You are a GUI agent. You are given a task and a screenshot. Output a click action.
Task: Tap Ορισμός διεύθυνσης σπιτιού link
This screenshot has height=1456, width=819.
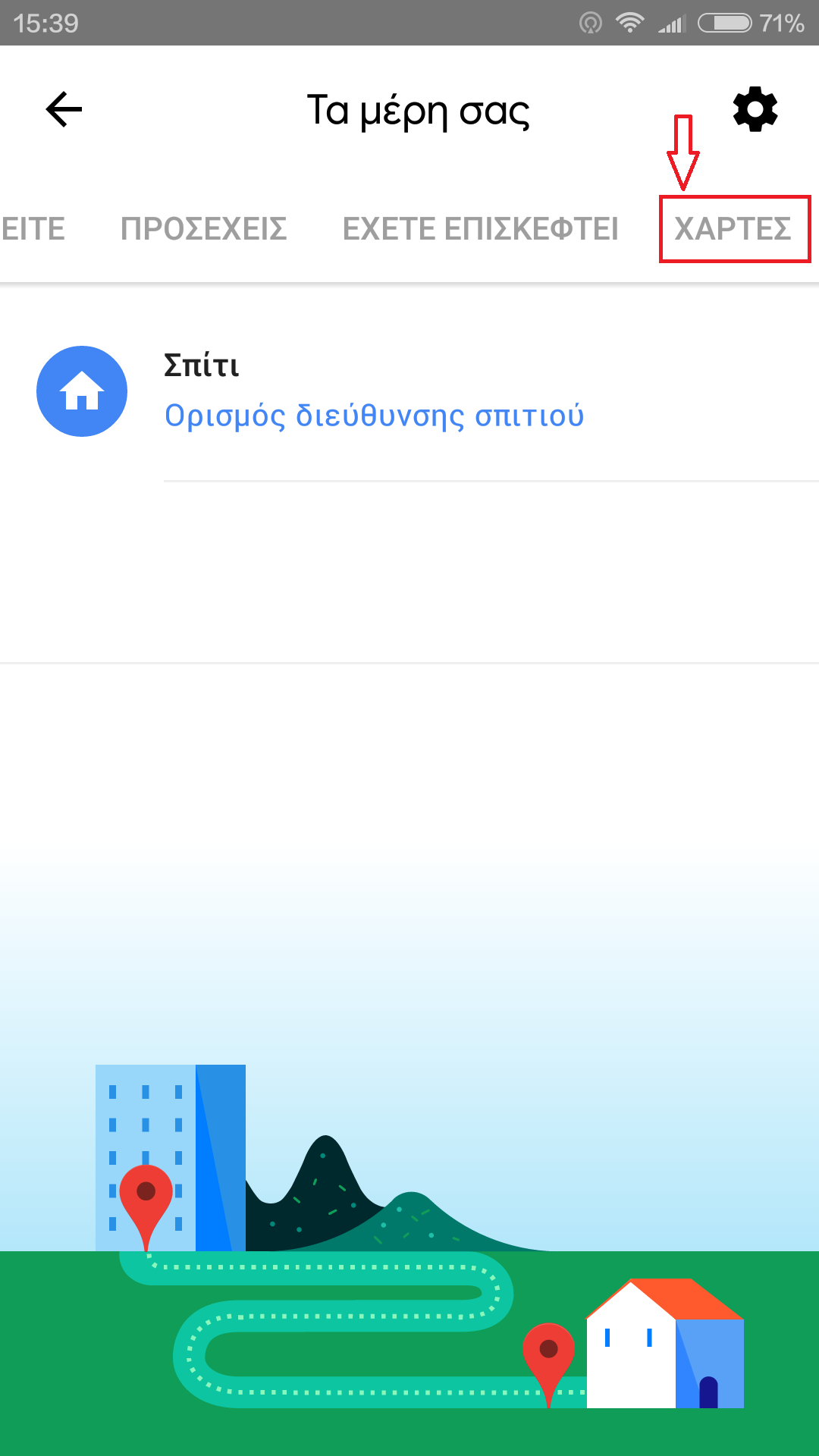point(375,416)
